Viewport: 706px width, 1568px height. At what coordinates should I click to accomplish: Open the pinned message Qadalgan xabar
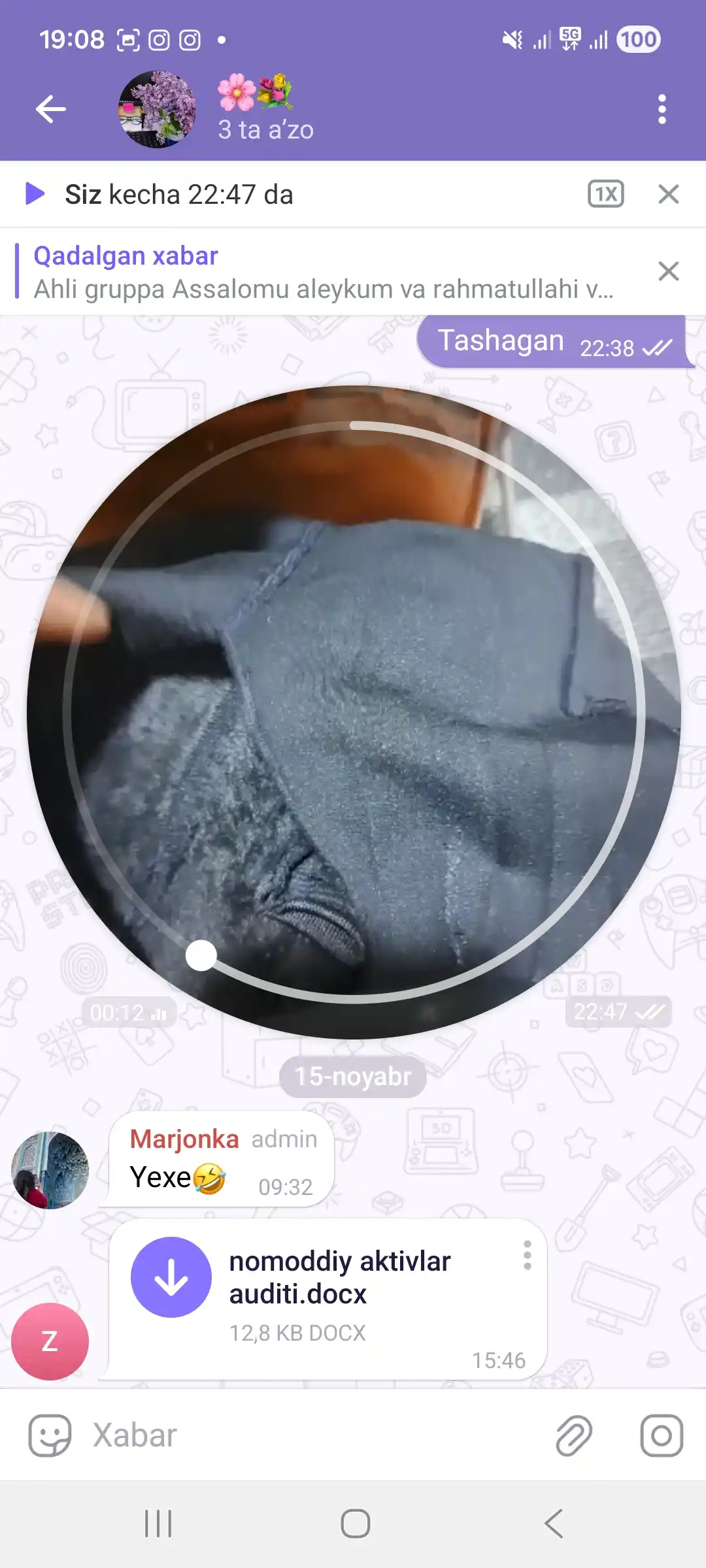pos(324,272)
